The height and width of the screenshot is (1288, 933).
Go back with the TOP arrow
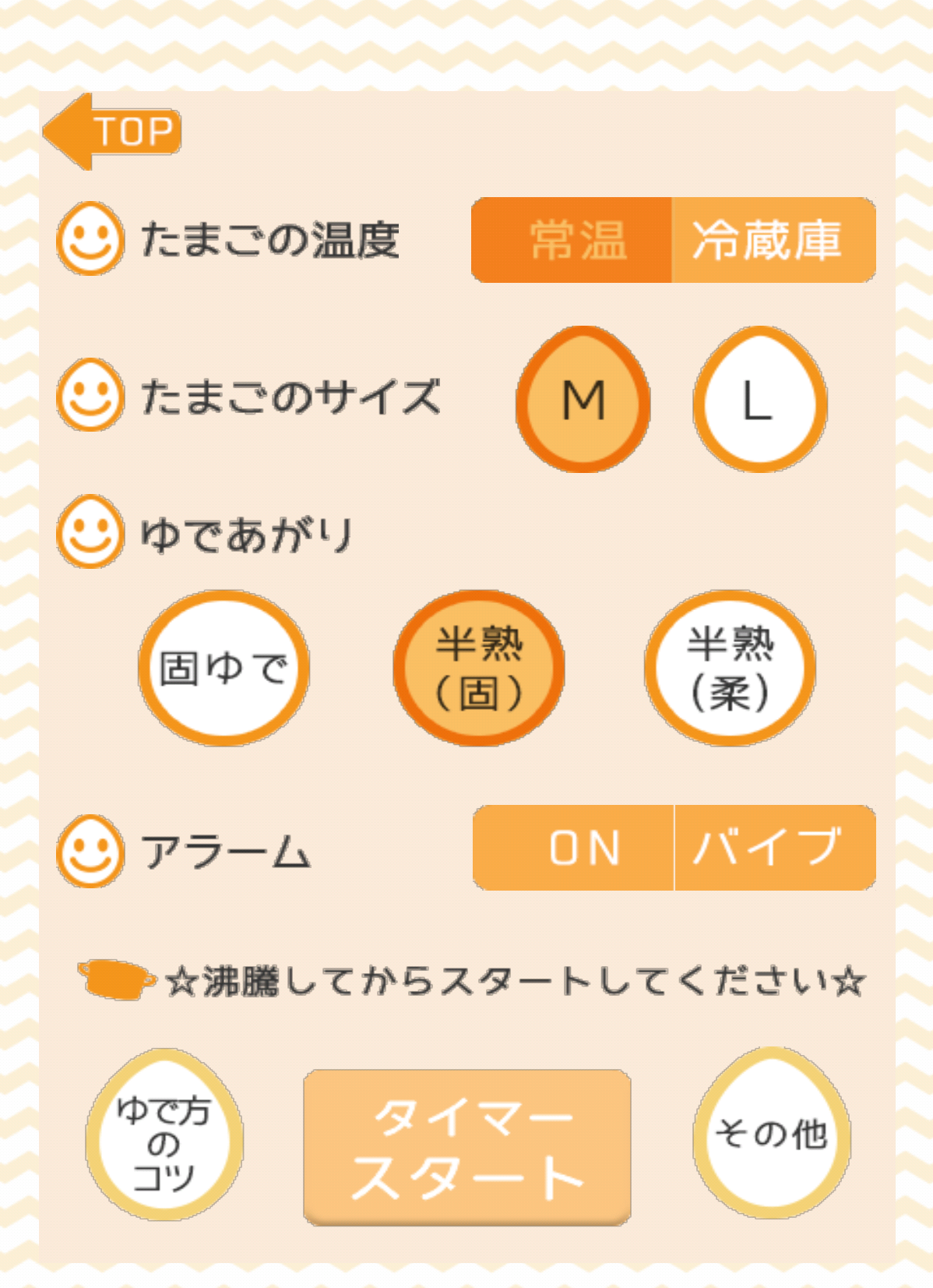(113, 131)
